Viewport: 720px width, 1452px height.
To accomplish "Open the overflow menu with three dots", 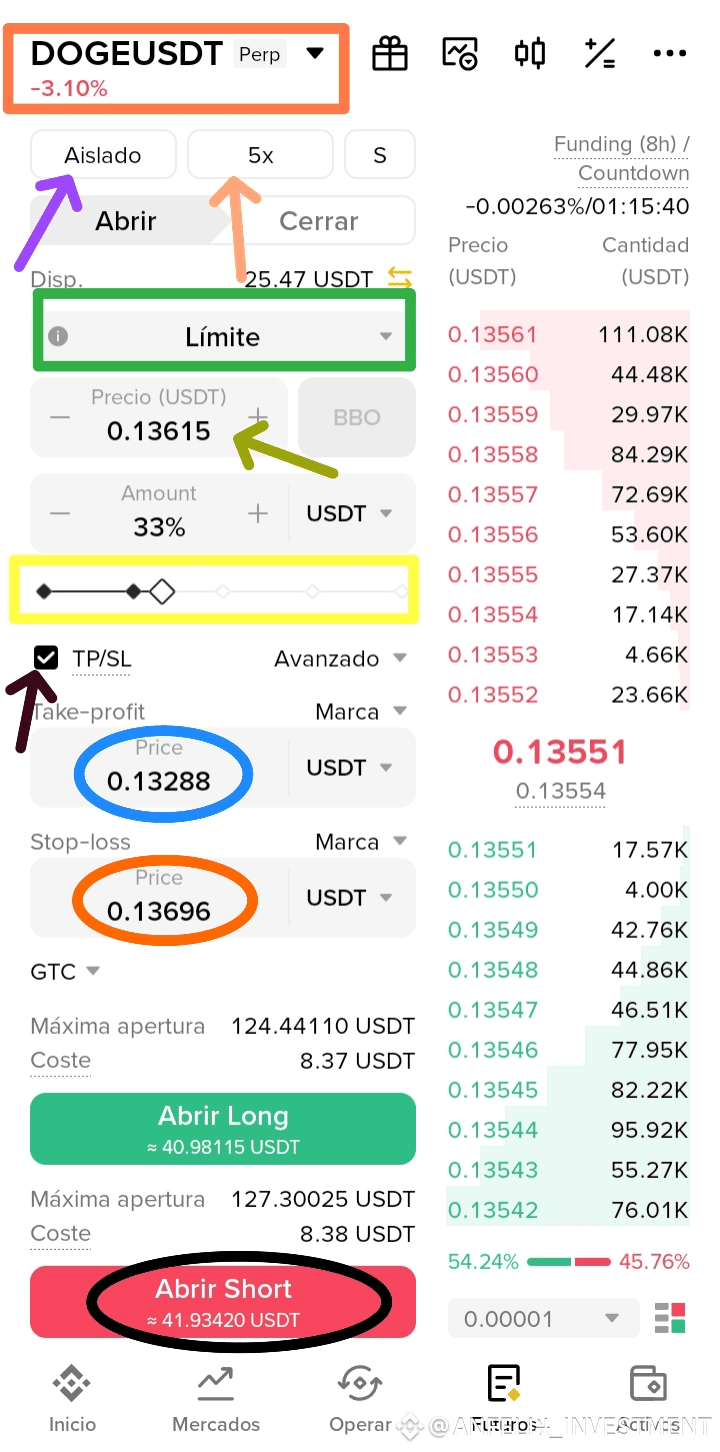I will click(x=669, y=54).
